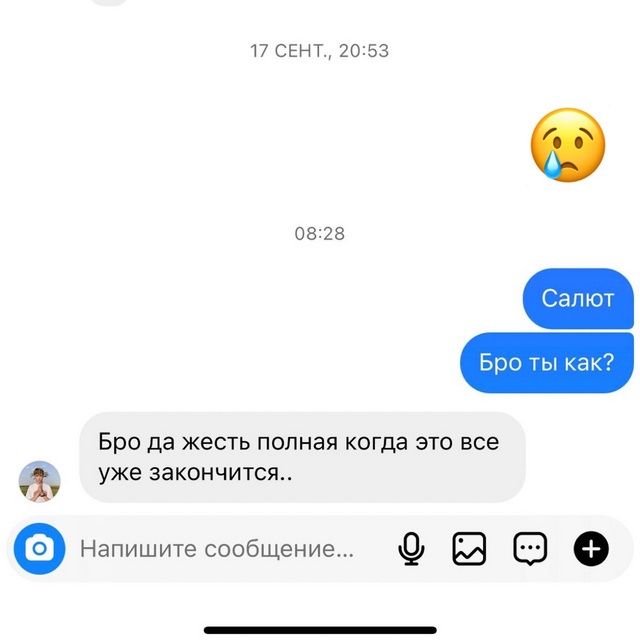Open the sender's profile avatar
The width and height of the screenshot is (640, 640).
(x=40, y=481)
